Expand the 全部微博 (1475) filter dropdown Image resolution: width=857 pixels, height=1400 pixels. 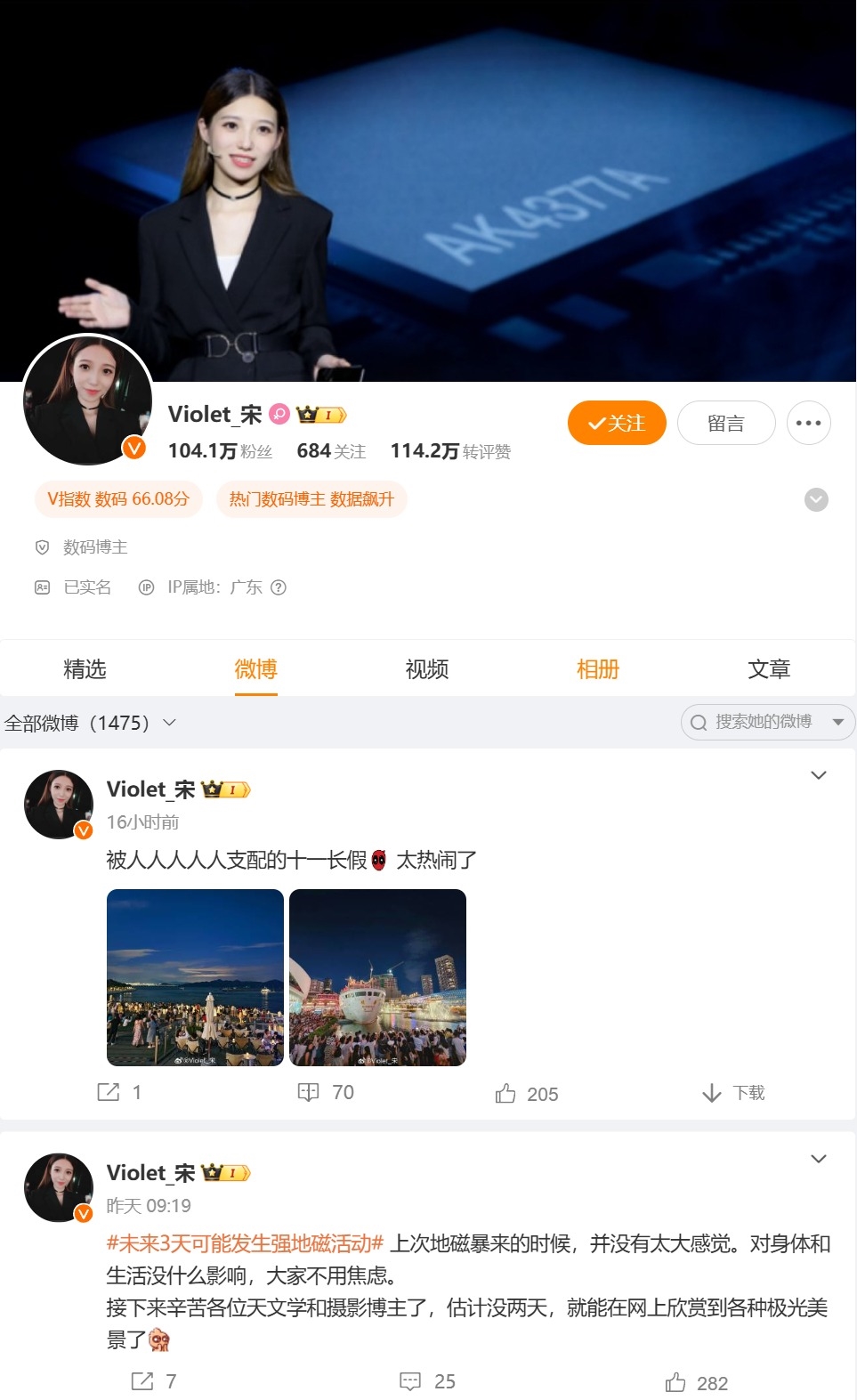pos(90,723)
